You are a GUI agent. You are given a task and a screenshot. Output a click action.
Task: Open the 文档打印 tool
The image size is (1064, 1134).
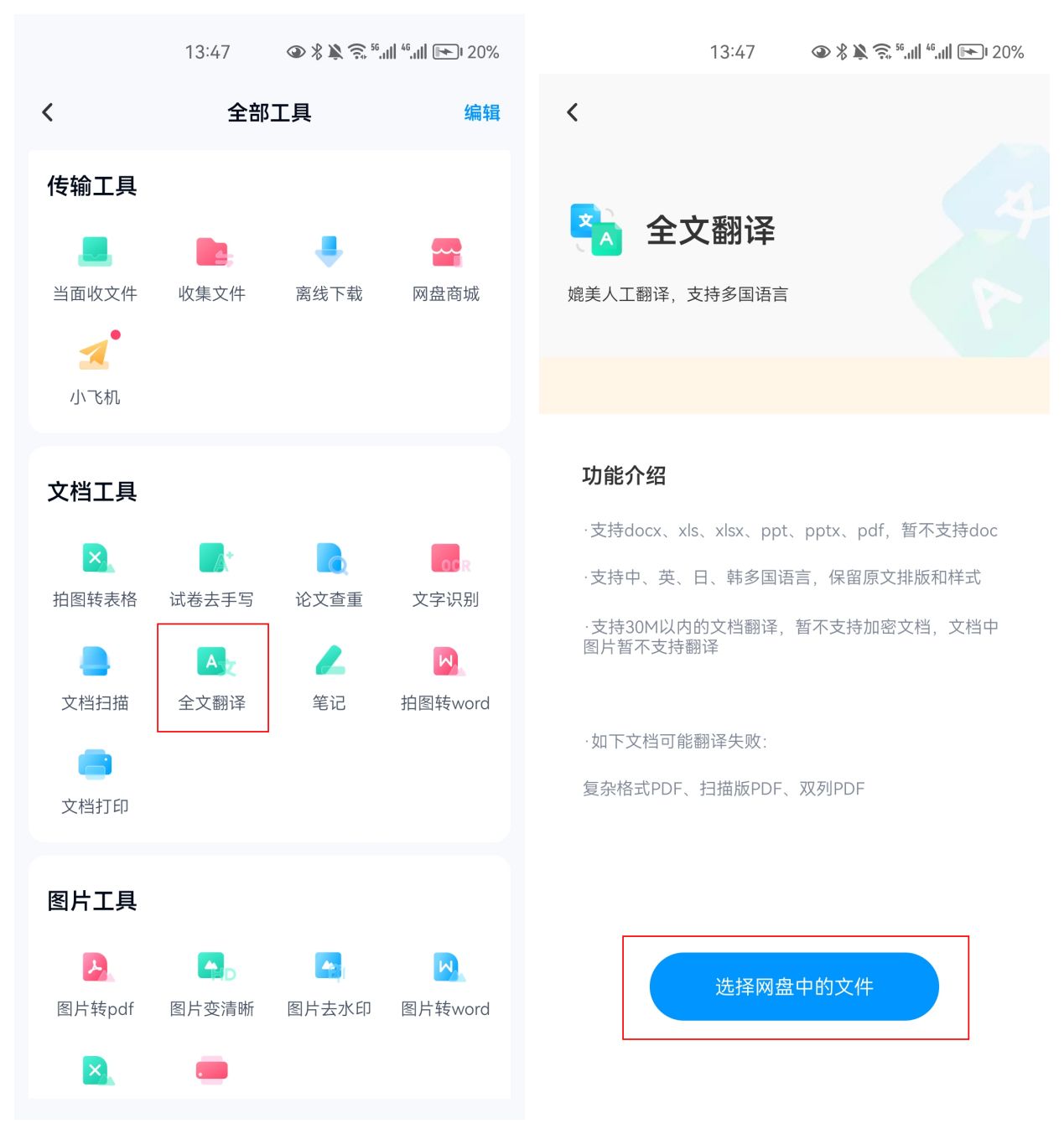tap(94, 779)
